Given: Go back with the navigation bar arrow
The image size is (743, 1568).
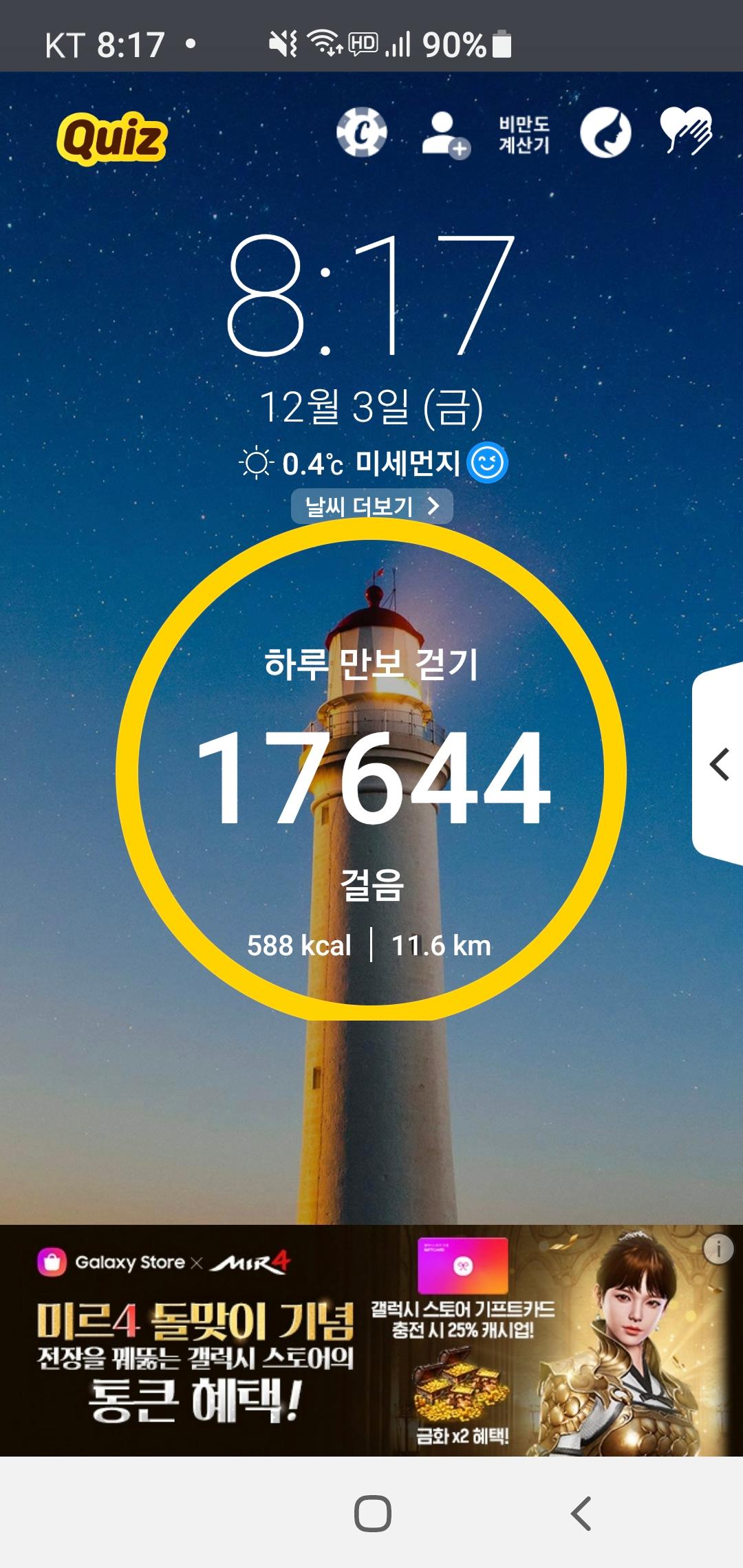Looking at the screenshot, I should tap(581, 1513).
